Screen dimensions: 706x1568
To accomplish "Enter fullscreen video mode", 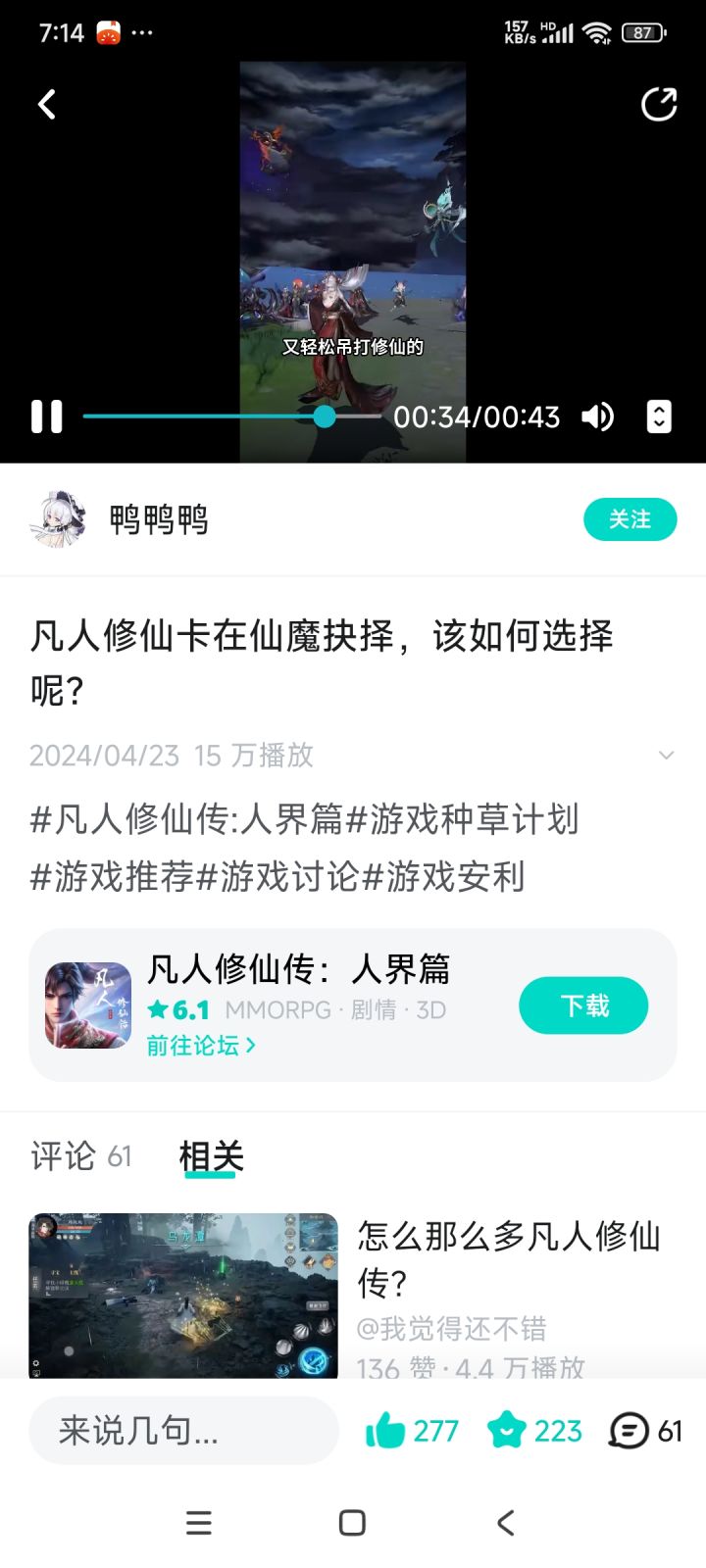I will point(659,416).
